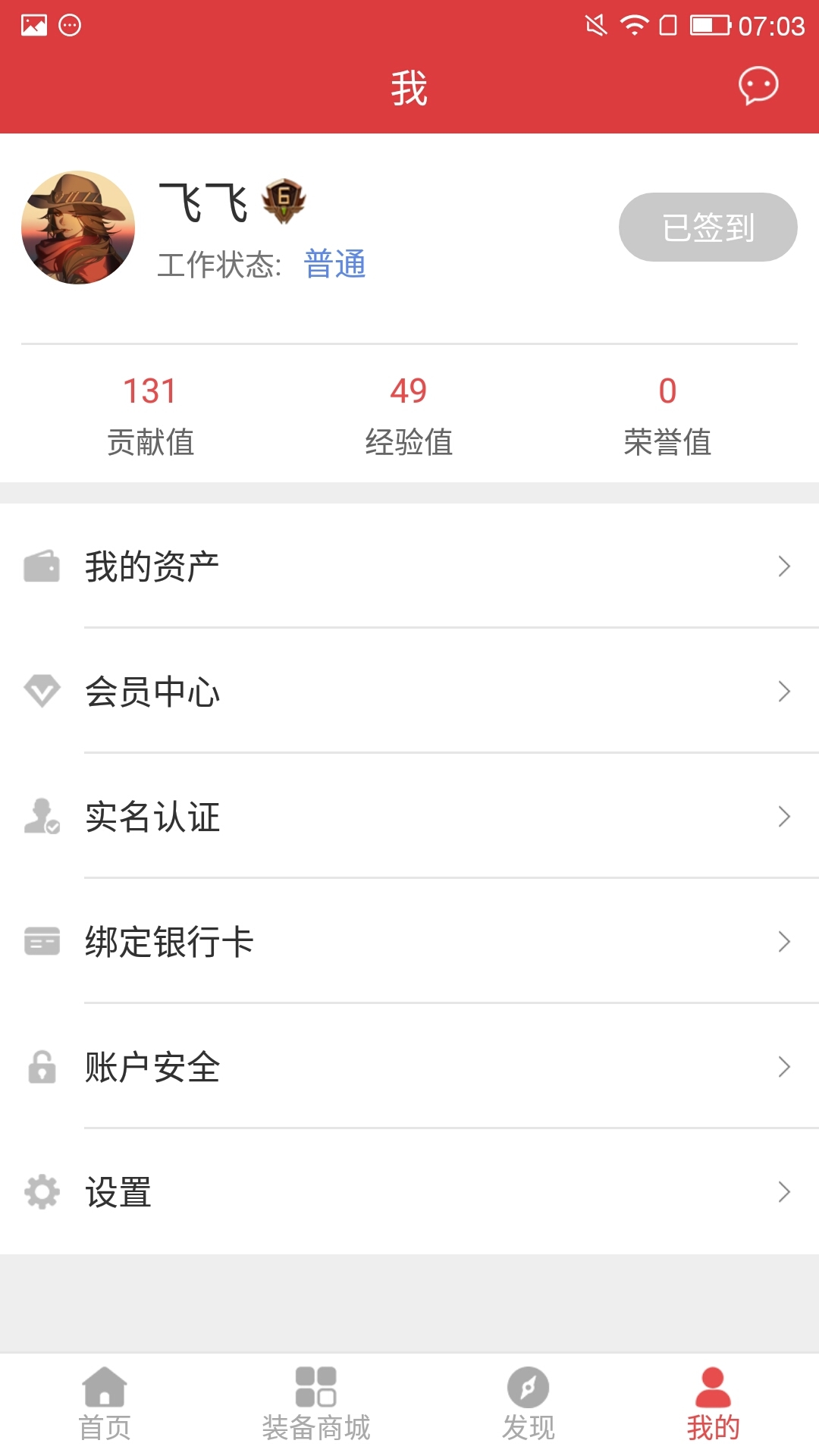
Task: Click the diamond icon beside 会员中心
Action: (43, 690)
